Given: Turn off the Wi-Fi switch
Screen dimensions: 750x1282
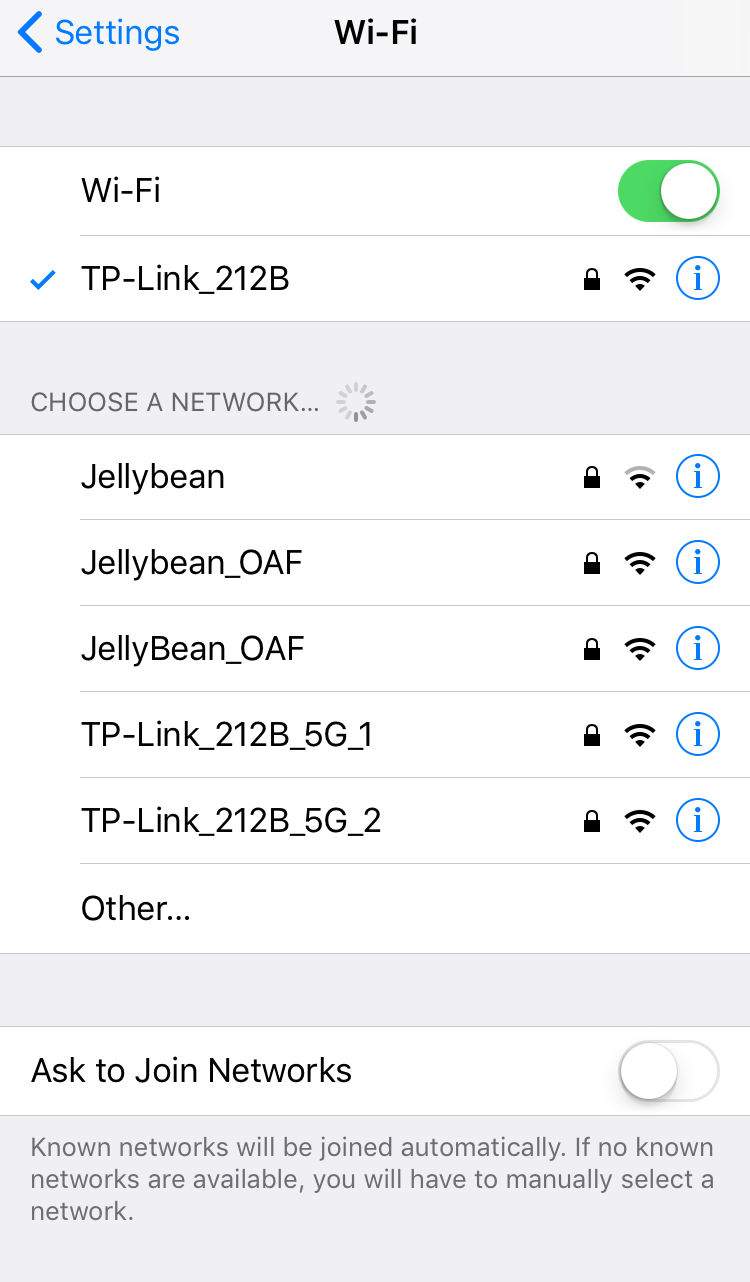Looking at the screenshot, I should coord(669,191).
